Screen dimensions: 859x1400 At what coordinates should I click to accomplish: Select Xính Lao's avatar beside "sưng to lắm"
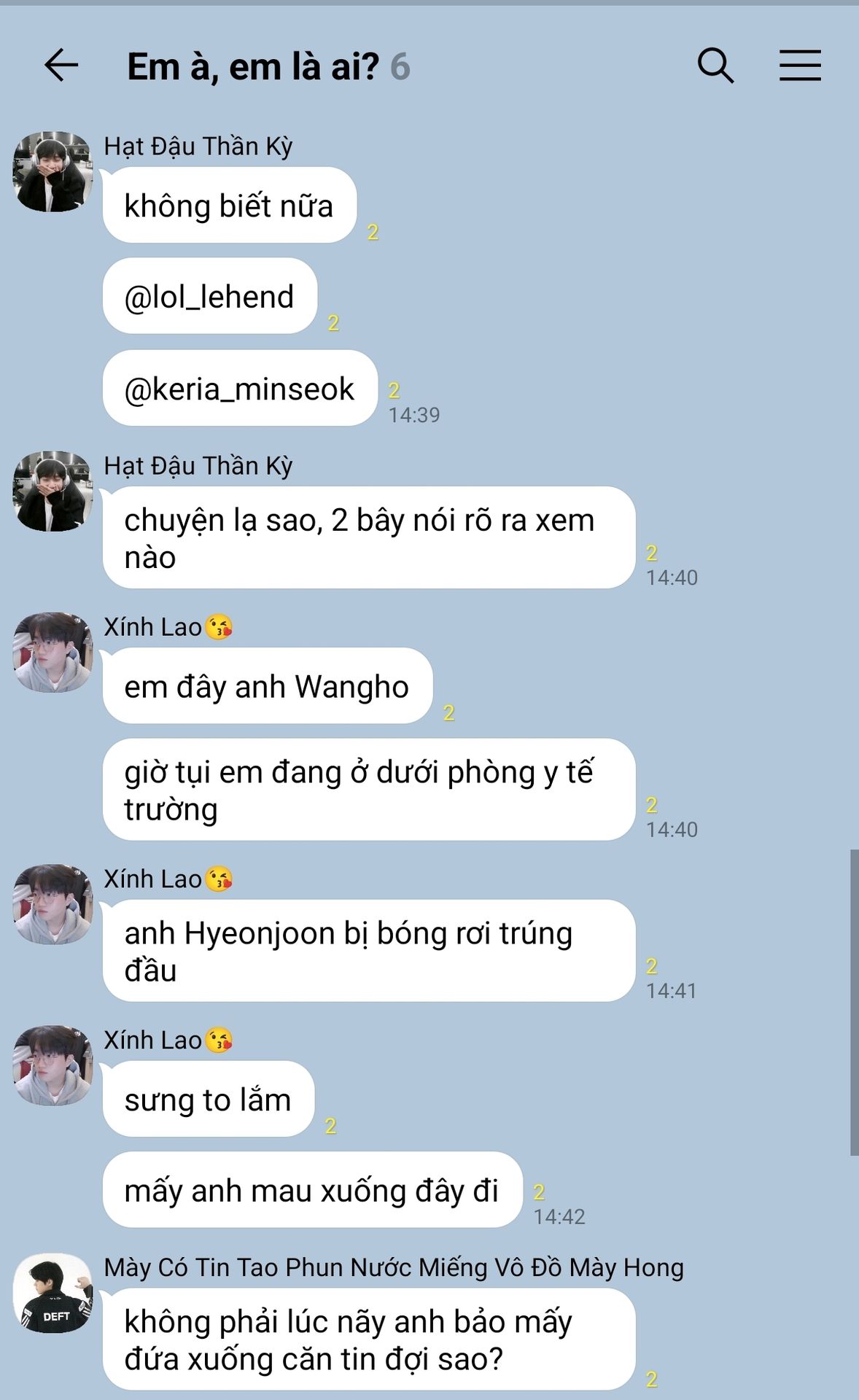(53, 1066)
